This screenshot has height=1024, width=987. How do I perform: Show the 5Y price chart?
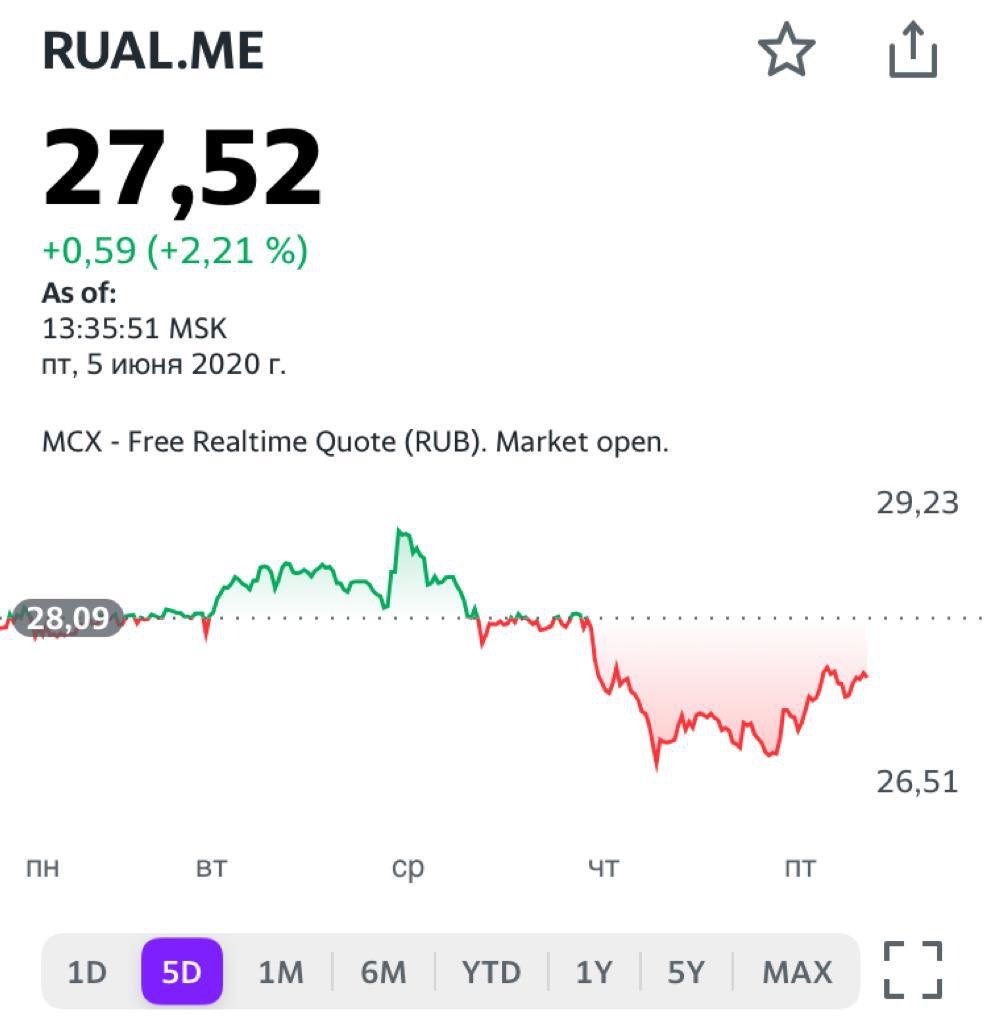coord(686,971)
